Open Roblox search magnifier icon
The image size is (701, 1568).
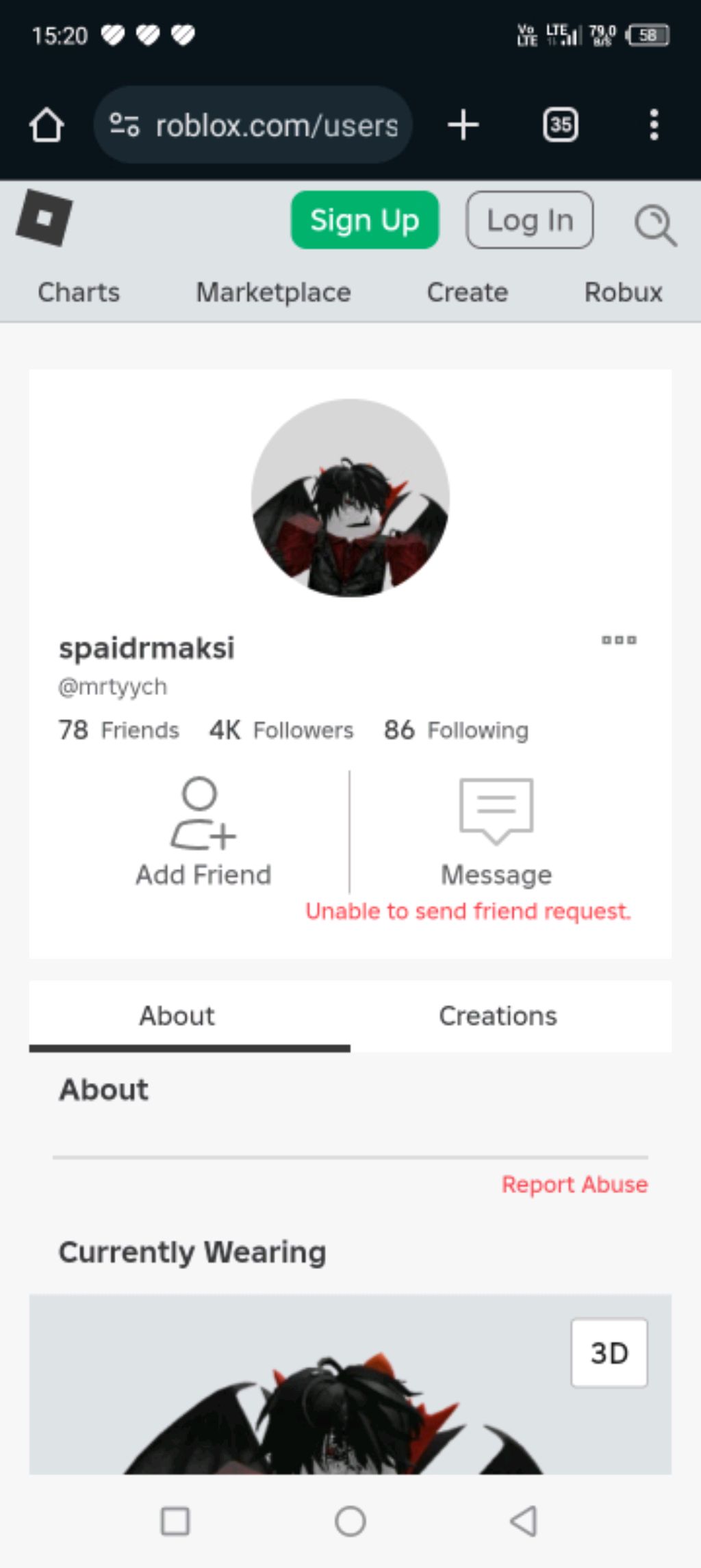655,224
